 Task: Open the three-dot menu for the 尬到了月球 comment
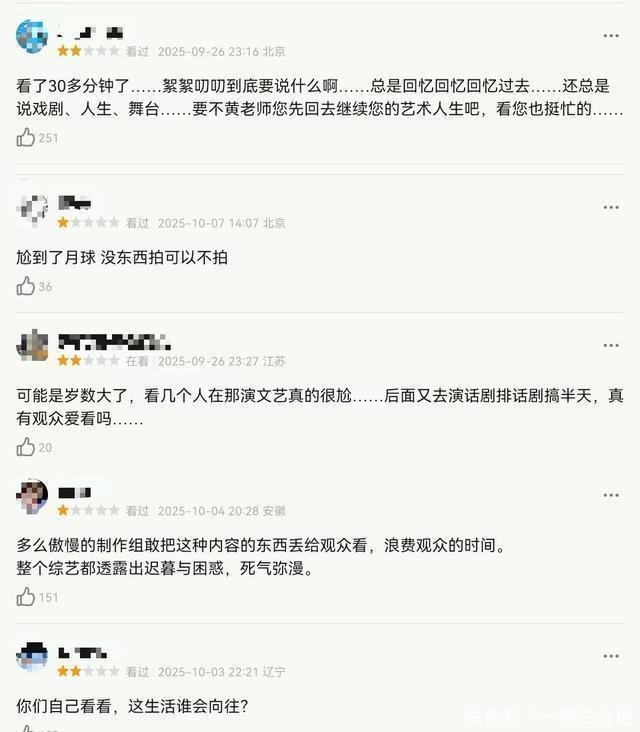pyautogui.click(x=611, y=207)
